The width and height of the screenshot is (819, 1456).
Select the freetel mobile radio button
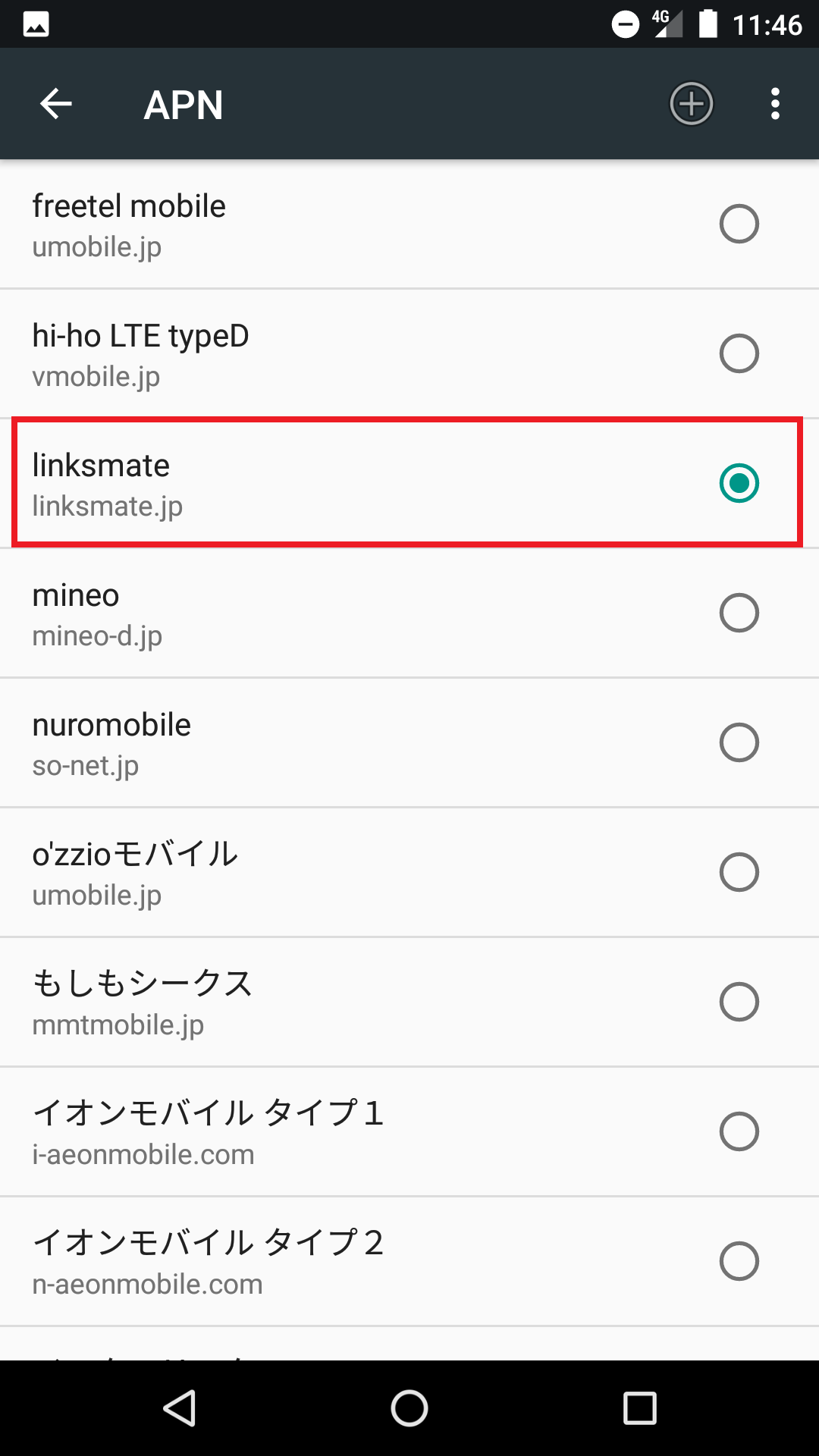pyautogui.click(x=739, y=224)
